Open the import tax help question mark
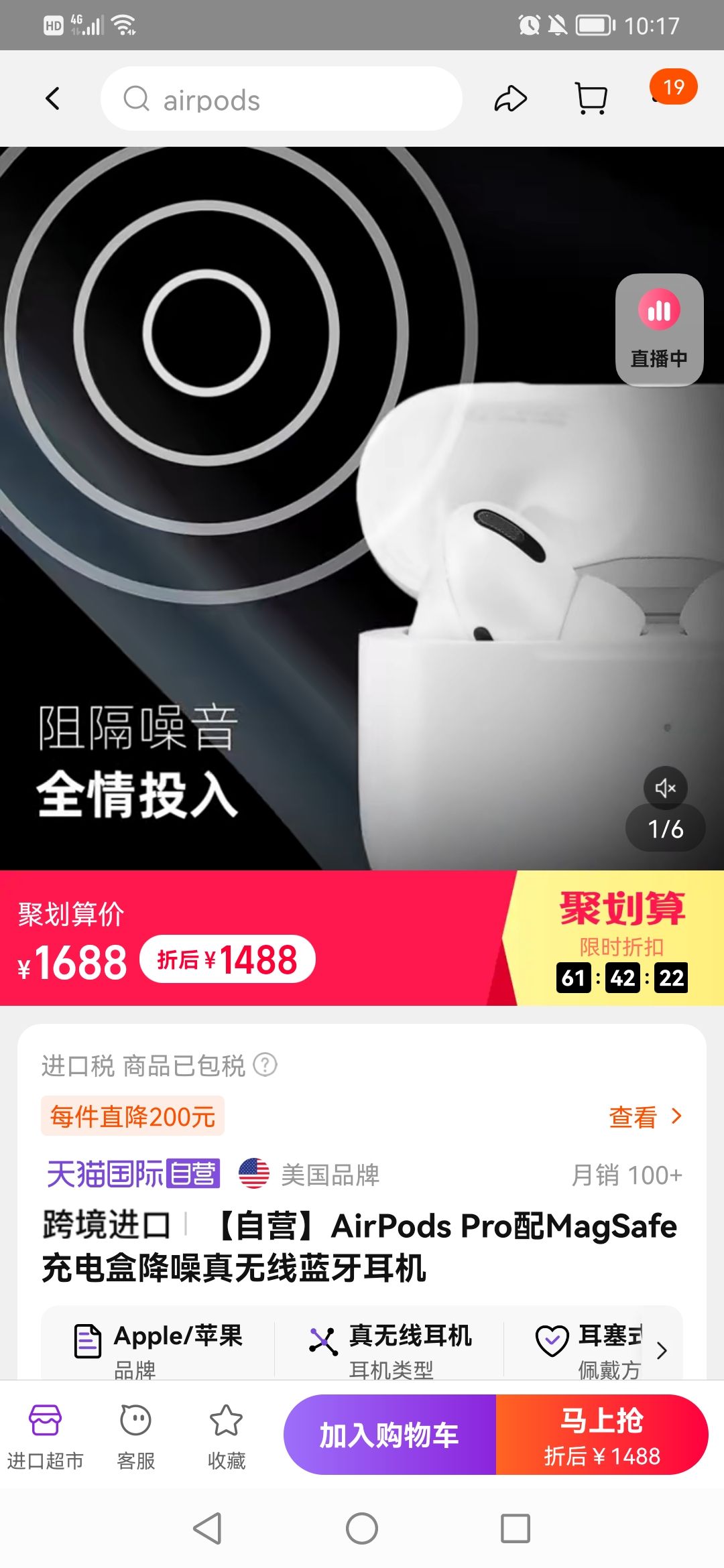Viewport: 724px width, 1568px height. click(x=265, y=1064)
